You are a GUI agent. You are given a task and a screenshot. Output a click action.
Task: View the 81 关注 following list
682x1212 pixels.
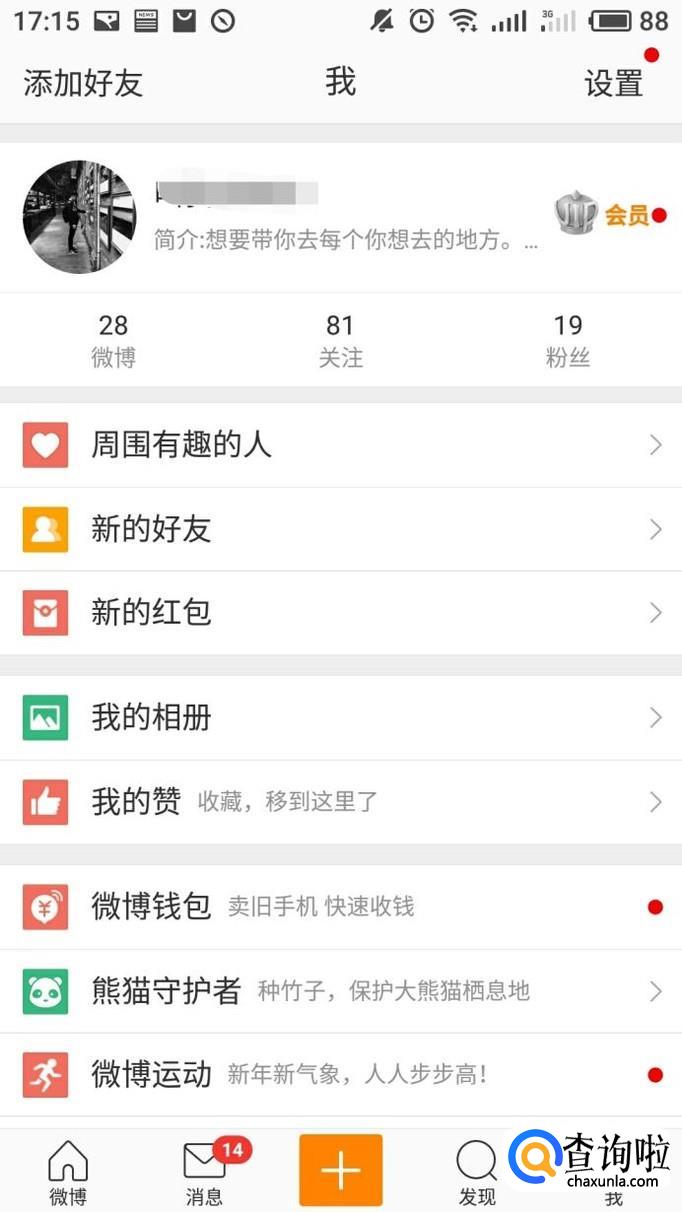340,340
